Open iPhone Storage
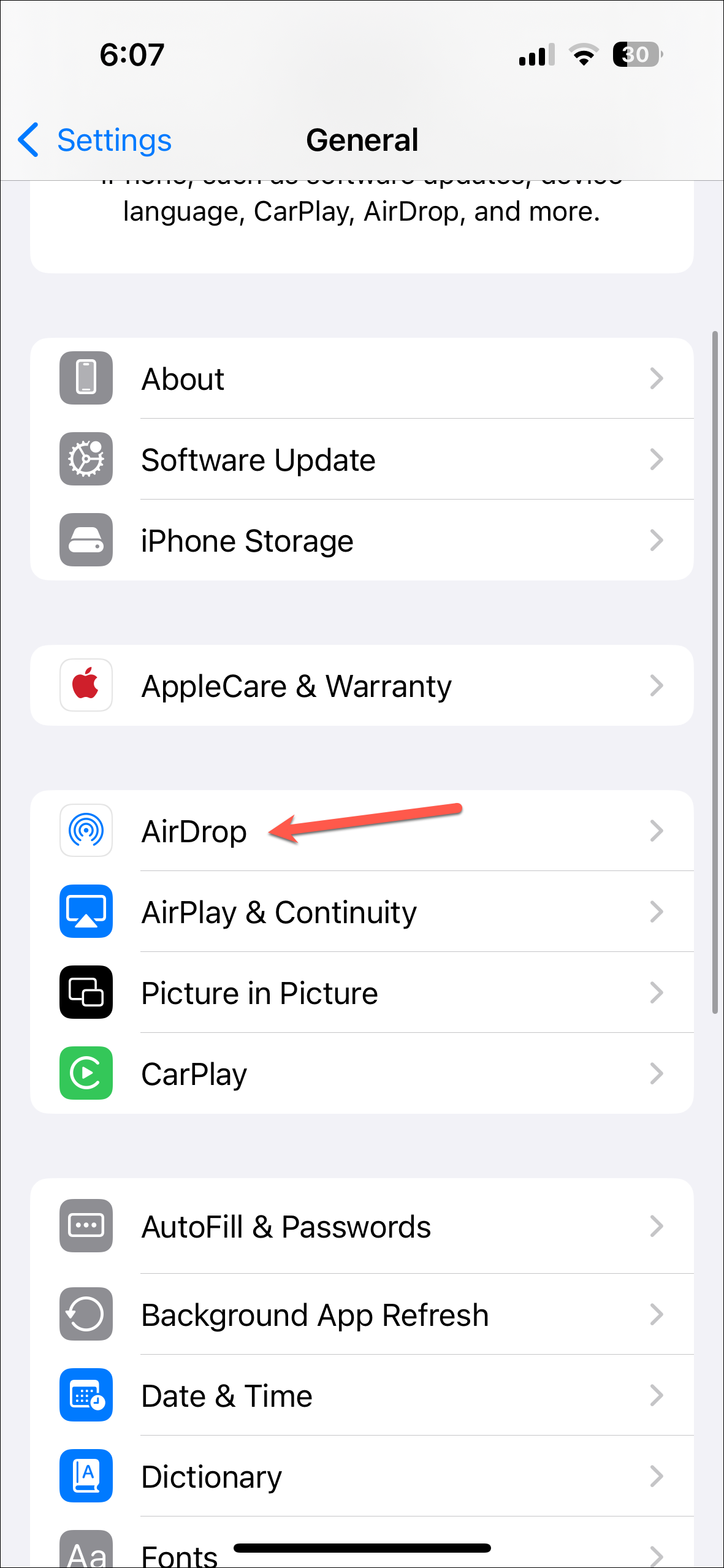 point(362,541)
